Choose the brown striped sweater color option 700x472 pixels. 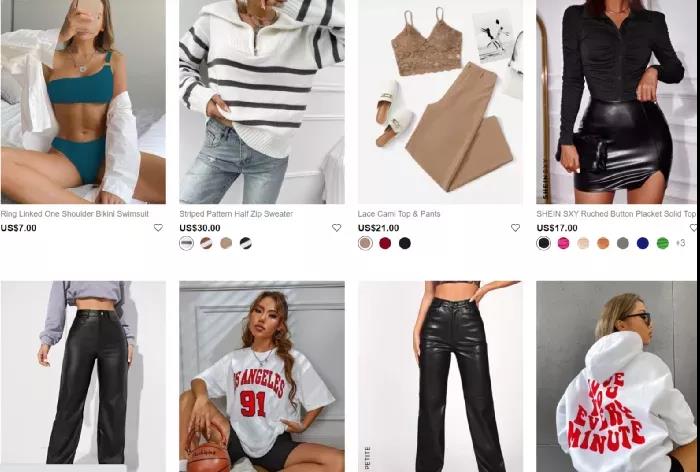(x=206, y=243)
